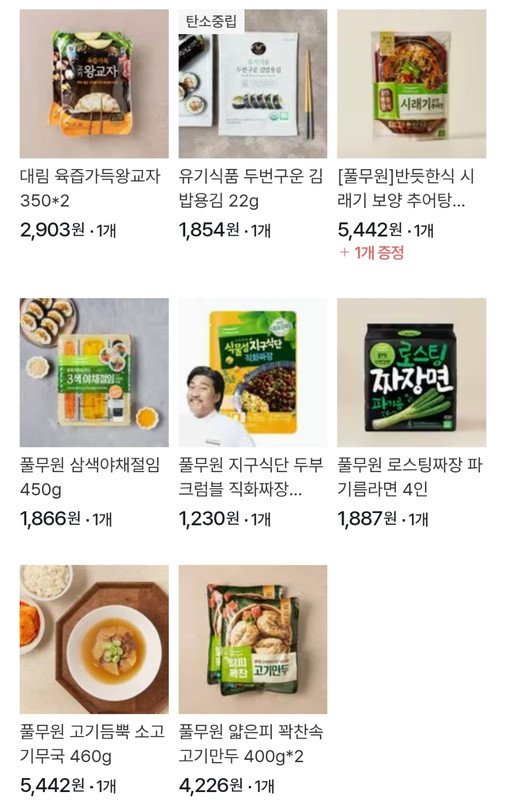Viewport: 505px width, 800px height.
Task: Open the 풀무원 삼색야채절임 450g product
Action: (94, 372)
